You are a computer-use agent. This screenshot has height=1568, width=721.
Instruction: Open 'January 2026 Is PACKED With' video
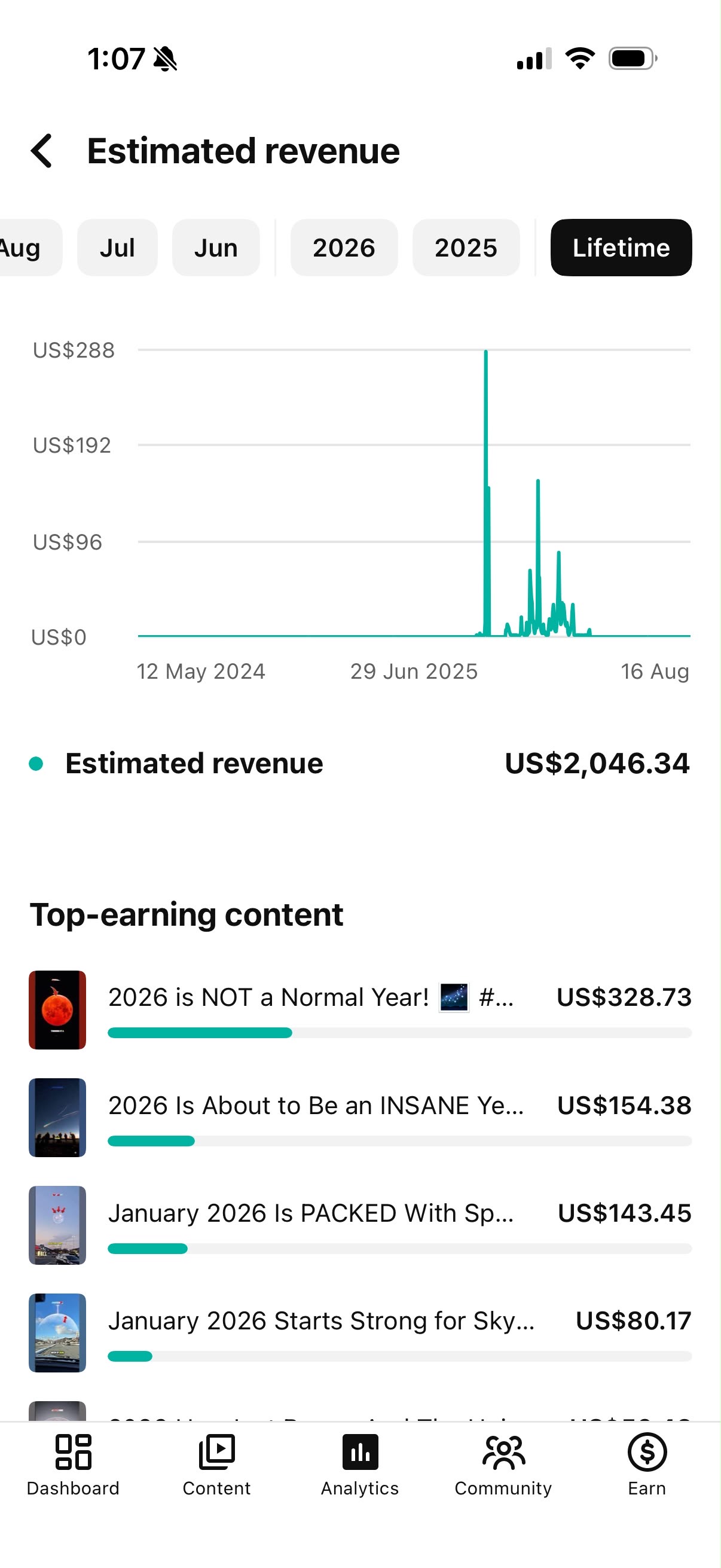[360, 1225]
